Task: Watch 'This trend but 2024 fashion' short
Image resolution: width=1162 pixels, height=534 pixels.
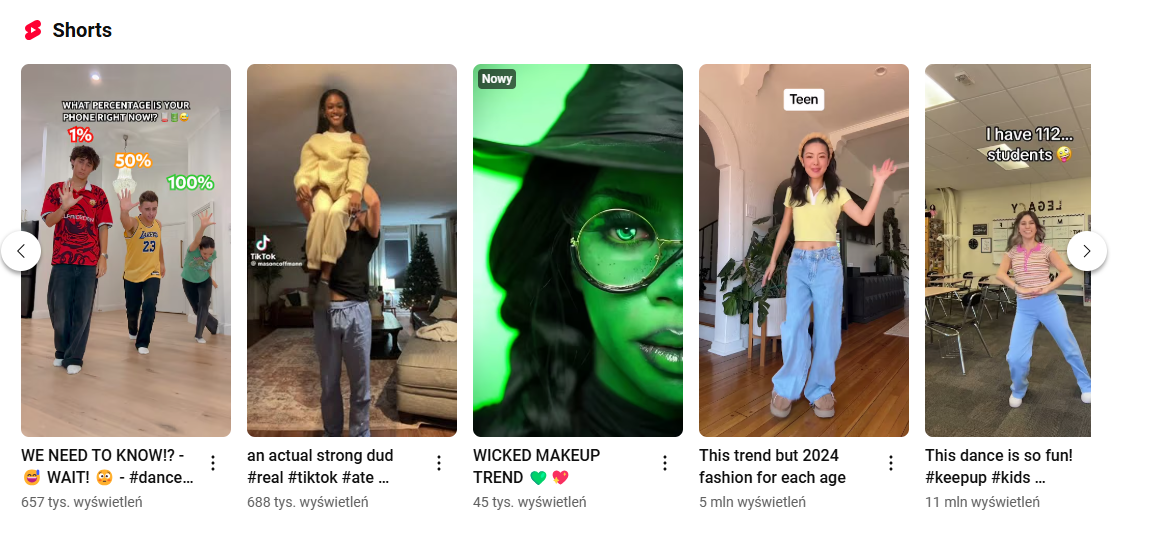Action: click(804, 250)
